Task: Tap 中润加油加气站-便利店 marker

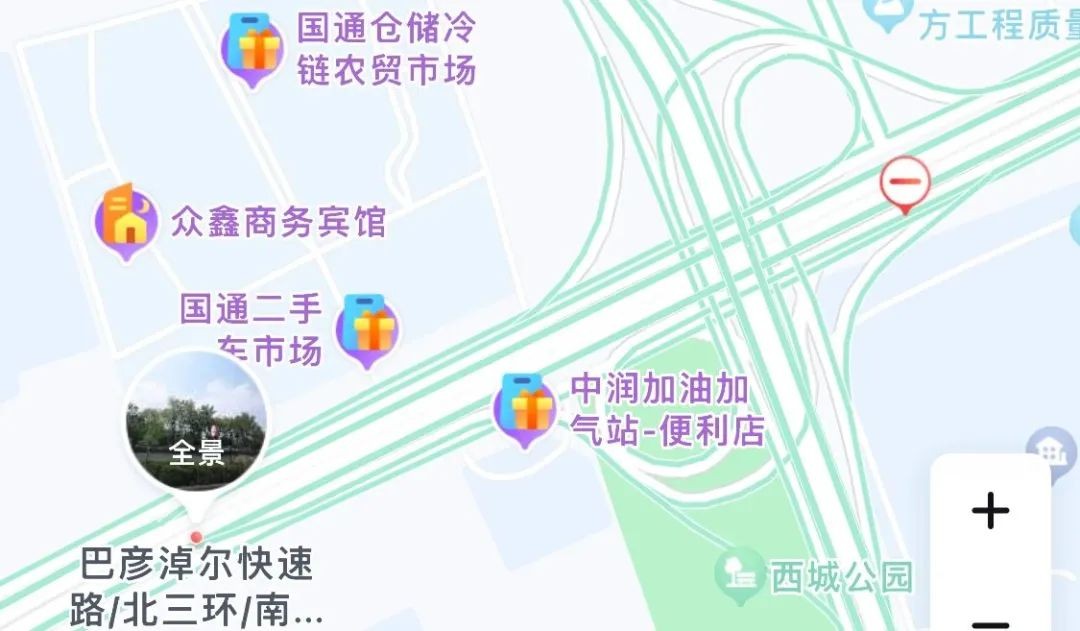Action: 525,407
